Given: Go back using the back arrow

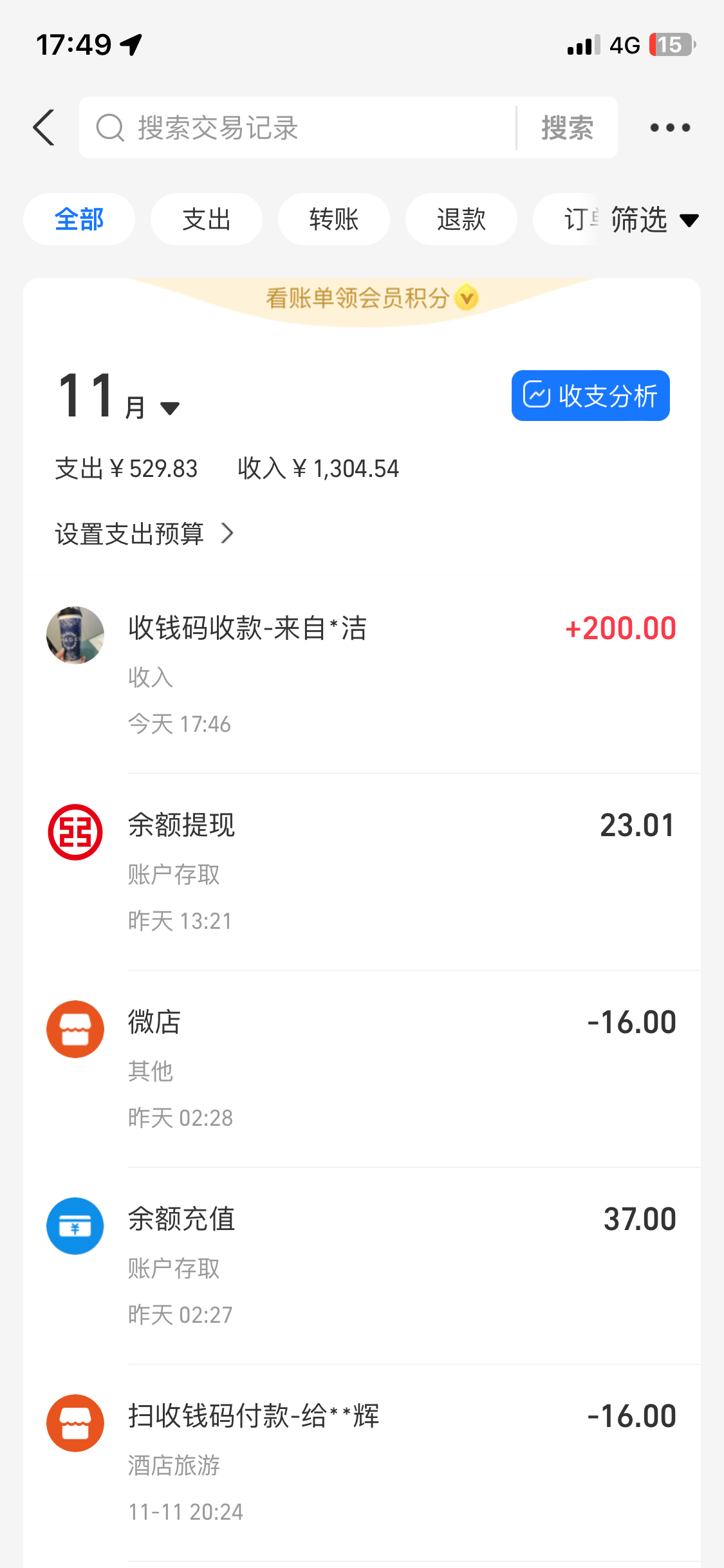Looking at the screenshot, I should coord(44,127).
